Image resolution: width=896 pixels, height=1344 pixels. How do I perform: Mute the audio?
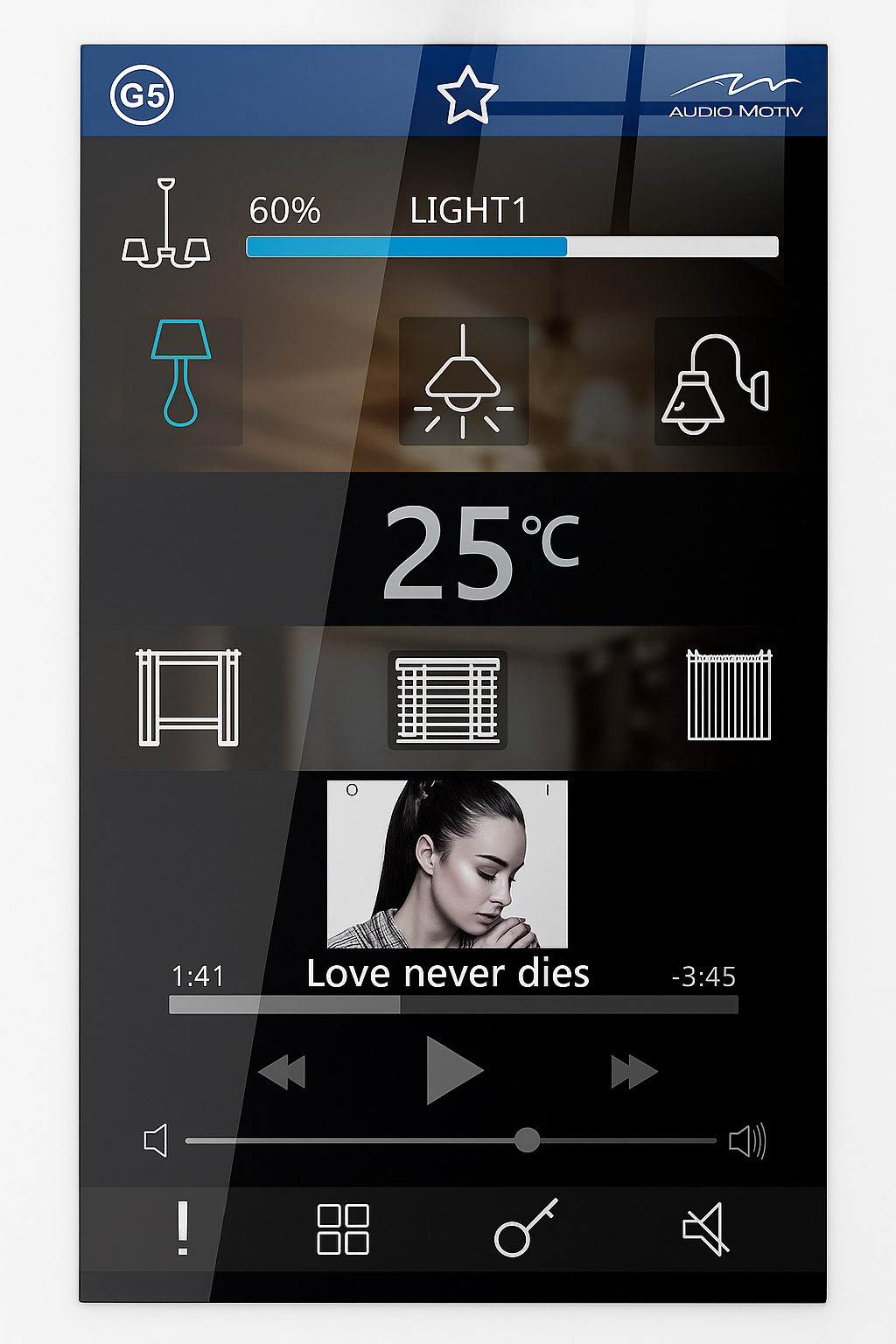click(706, 1228)
